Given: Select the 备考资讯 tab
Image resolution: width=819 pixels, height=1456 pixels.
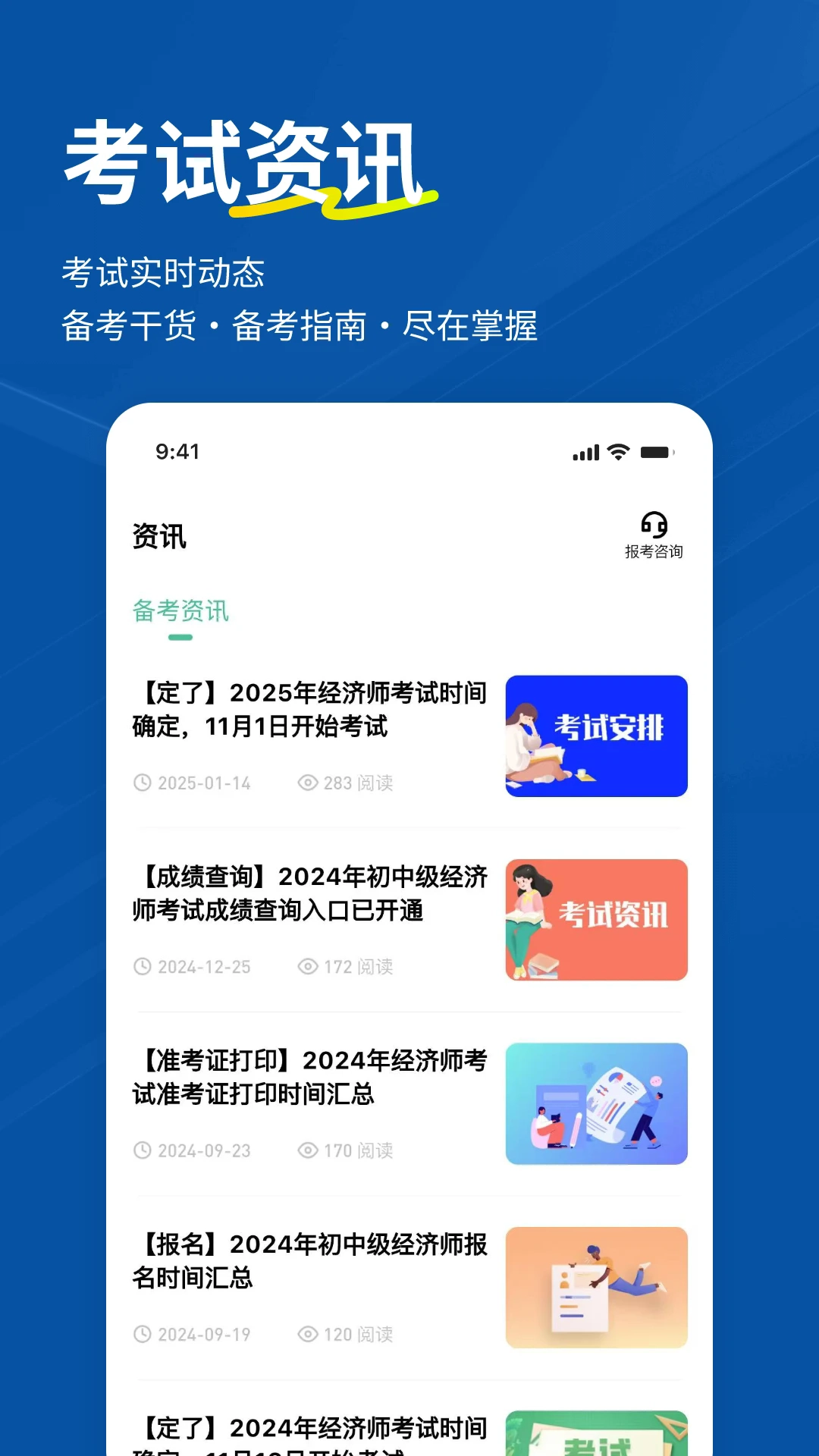Looking at the screenshot, I should pyautogui.click(x=180, y=613).
